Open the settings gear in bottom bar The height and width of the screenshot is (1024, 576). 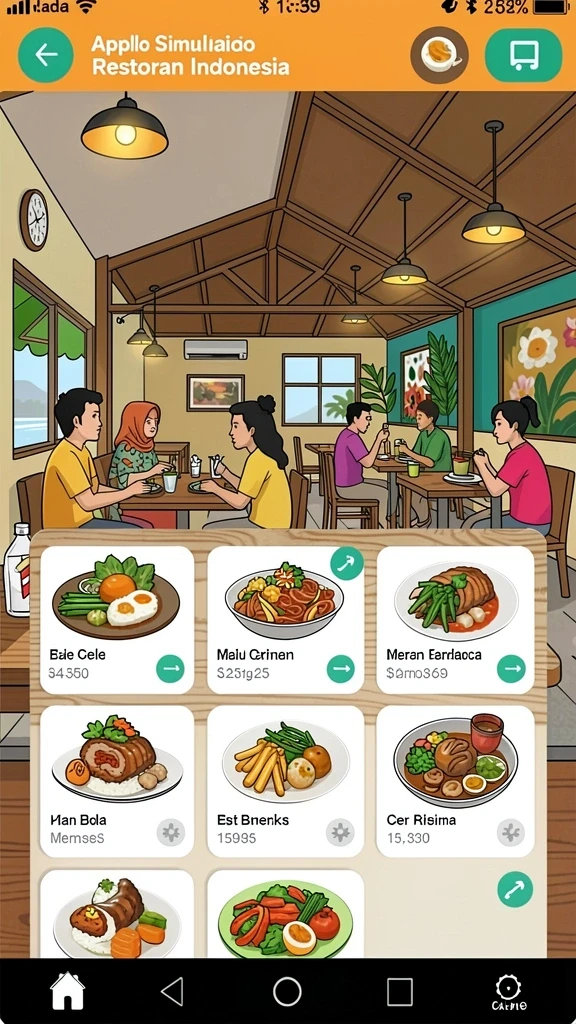pyautogui.click(x=509, y=992)
